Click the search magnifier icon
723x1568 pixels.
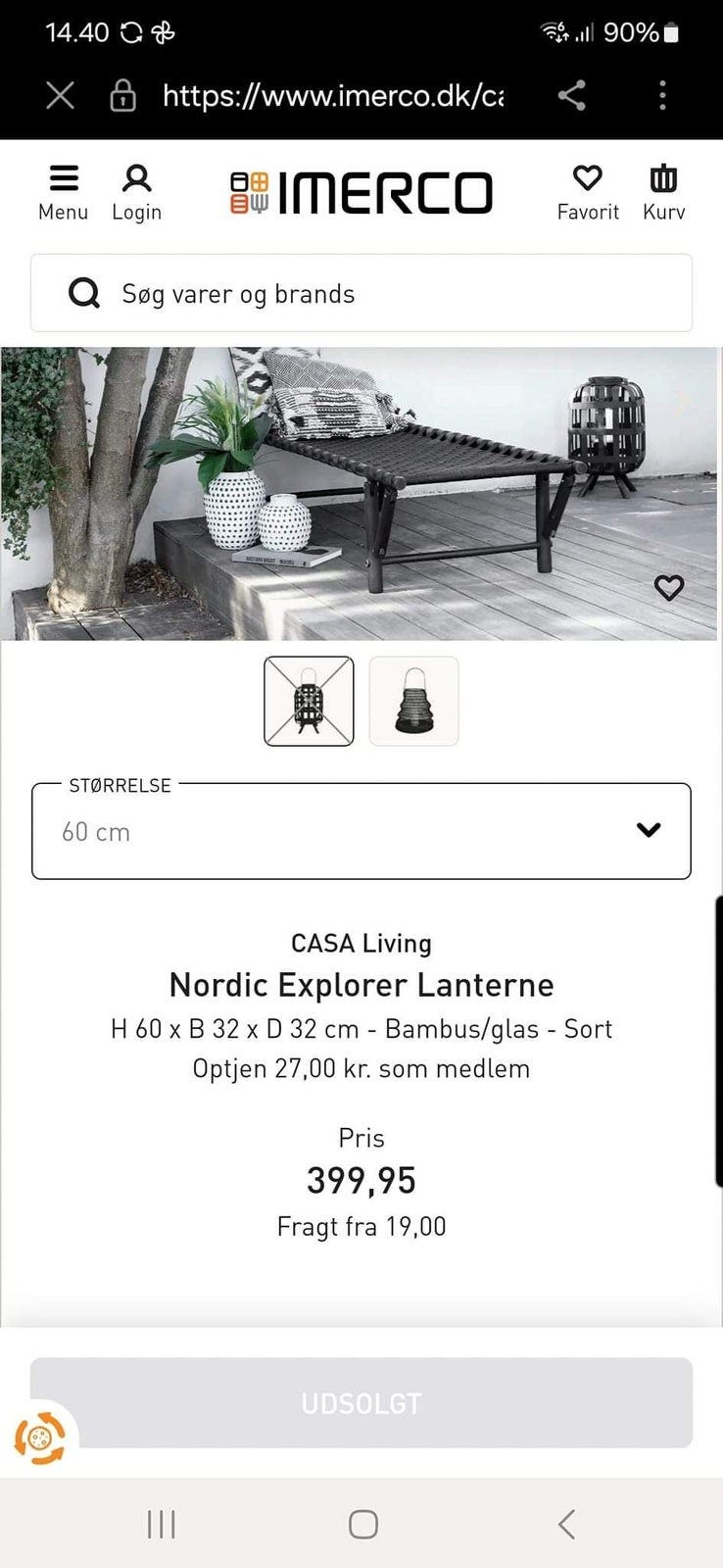(x=84, y=292)
